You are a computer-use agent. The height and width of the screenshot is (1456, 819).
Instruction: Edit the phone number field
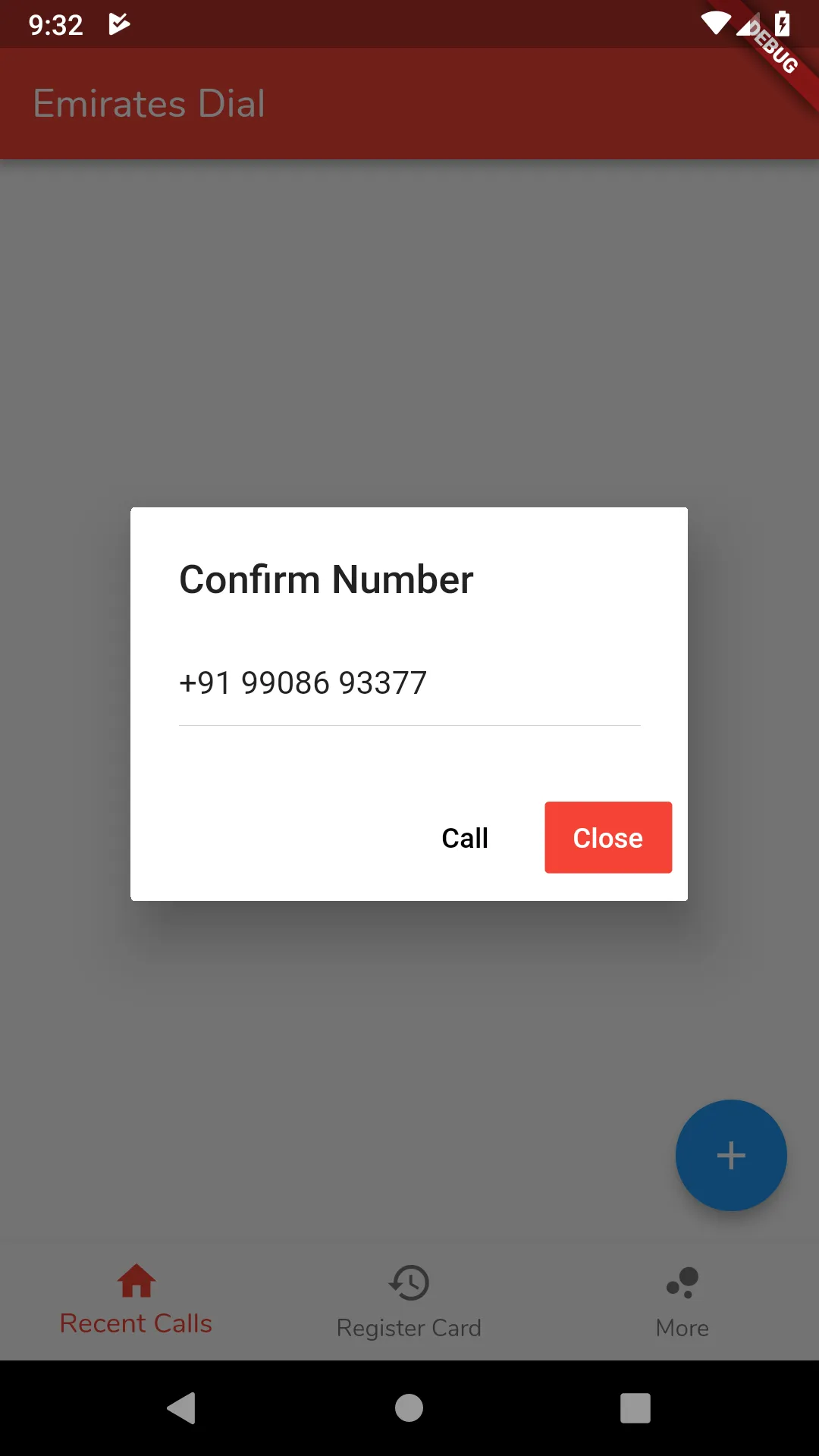coord(409,683)
